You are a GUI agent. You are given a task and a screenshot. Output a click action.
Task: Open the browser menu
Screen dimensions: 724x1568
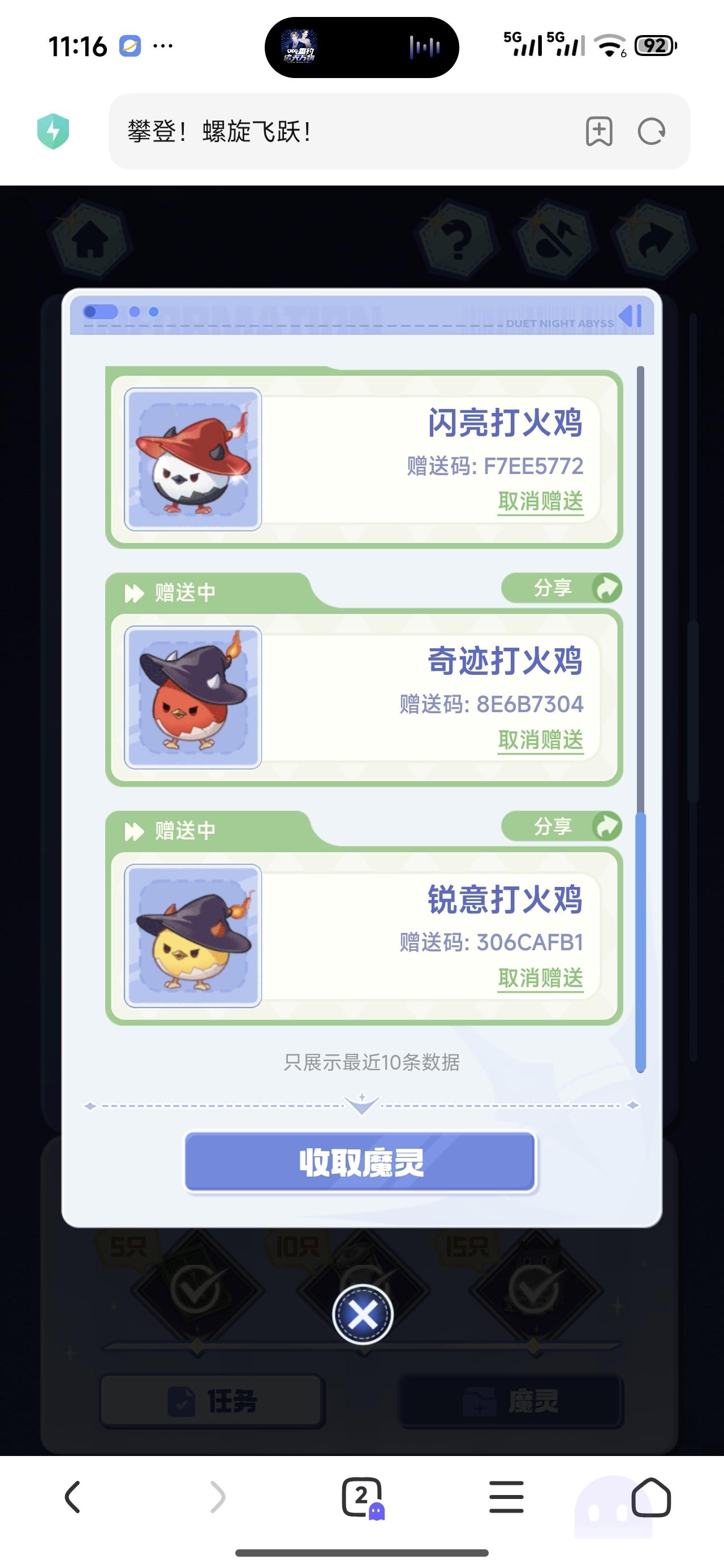click(506, 1497)
